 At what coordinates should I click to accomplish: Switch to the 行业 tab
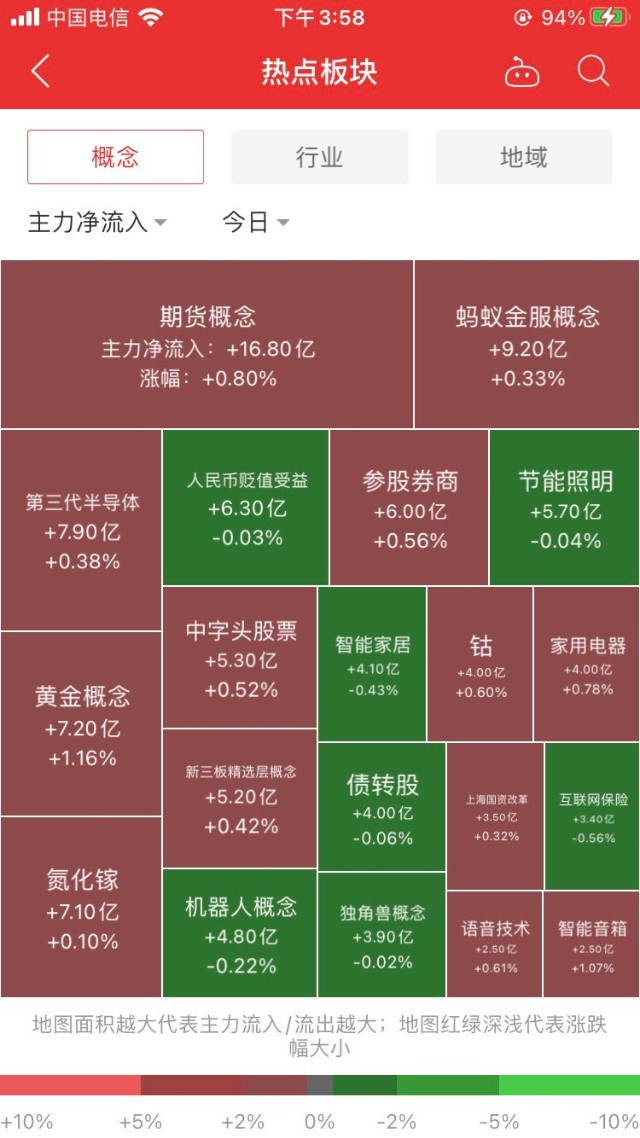tap(319, 157)
